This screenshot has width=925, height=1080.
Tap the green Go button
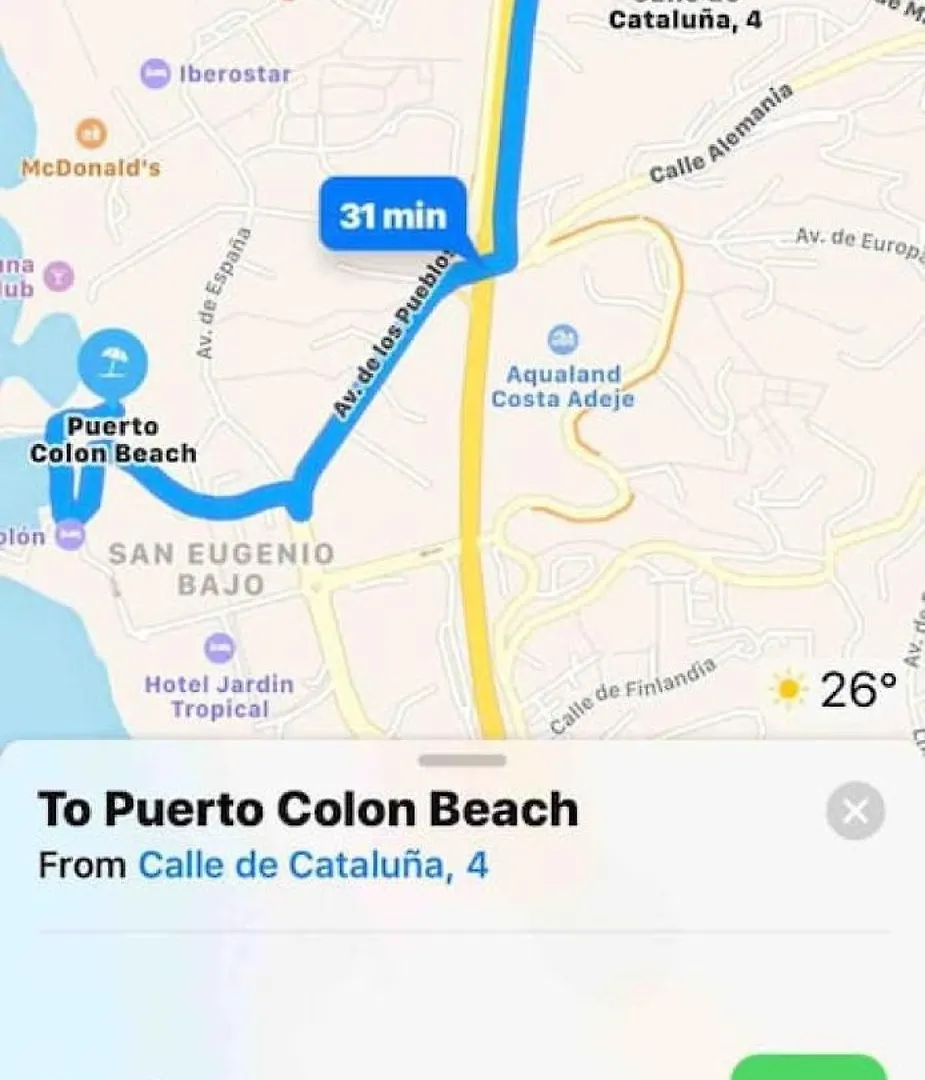click(x=808, y=1068)
